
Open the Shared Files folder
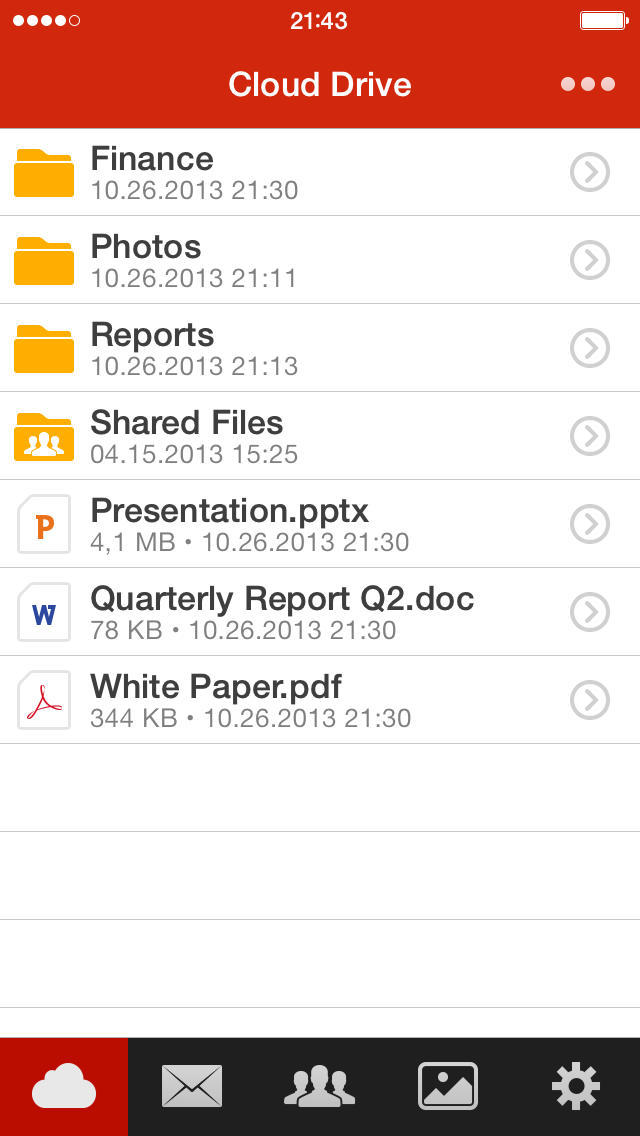320,436
